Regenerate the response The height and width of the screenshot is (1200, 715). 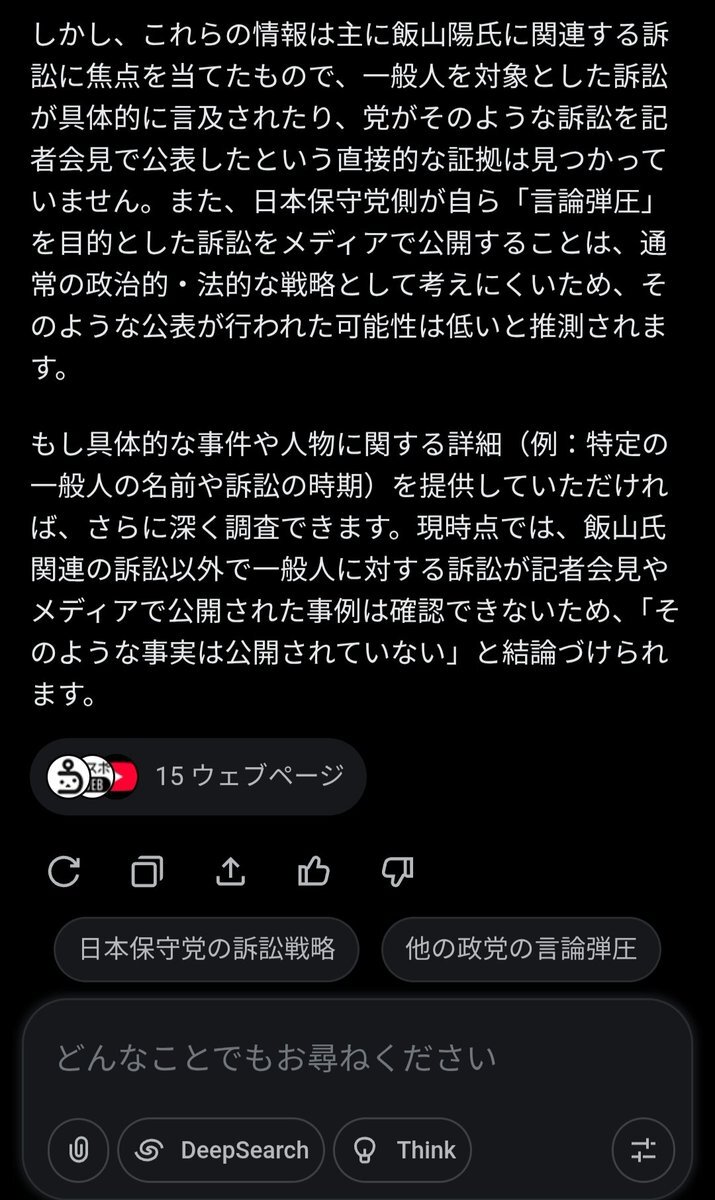click(x=64, y=872)
